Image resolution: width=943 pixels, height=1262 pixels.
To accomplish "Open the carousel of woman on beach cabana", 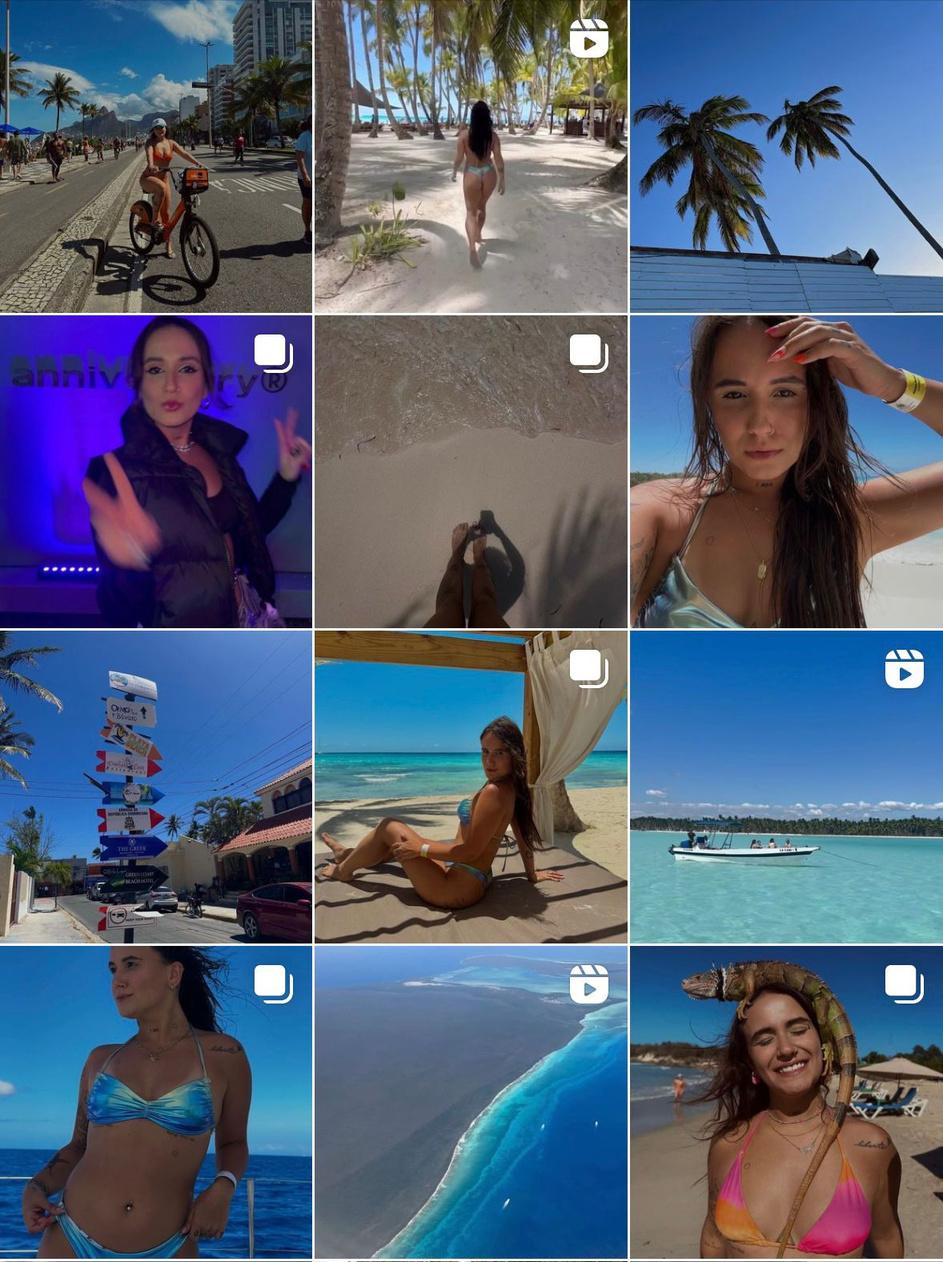I will click(x=471, y=787).
